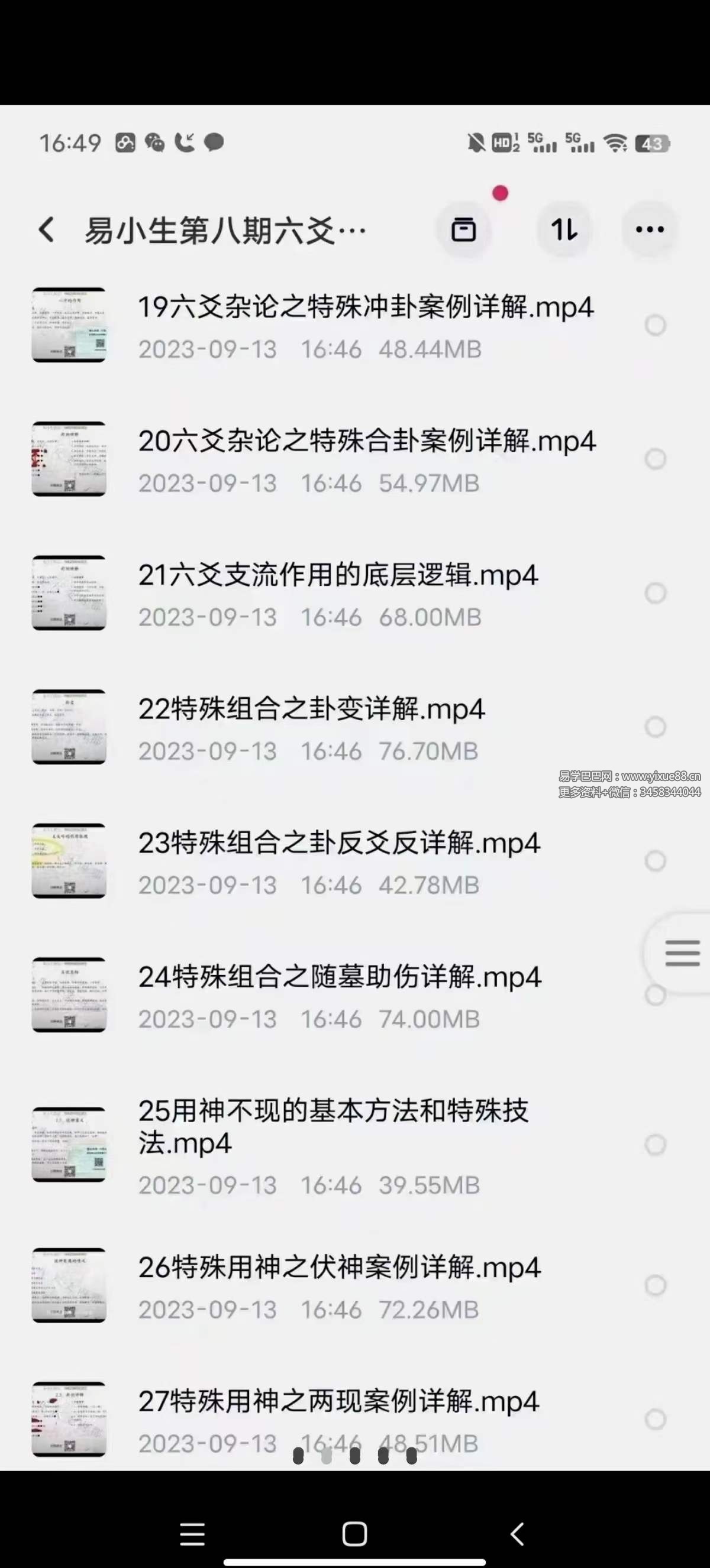Tick the circle beside 26特殊用神之伏神案例详解.mp4
Viewport: 710px width, 1568px height.
click(655, 1285)
